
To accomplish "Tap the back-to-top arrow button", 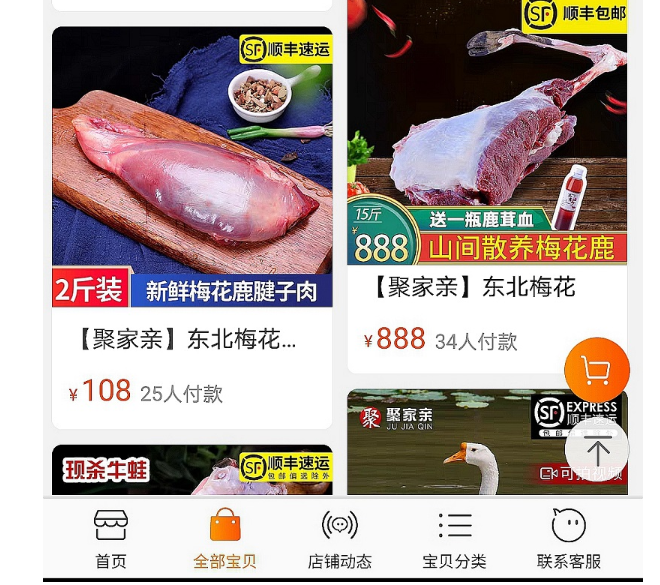I will (597, 449).
